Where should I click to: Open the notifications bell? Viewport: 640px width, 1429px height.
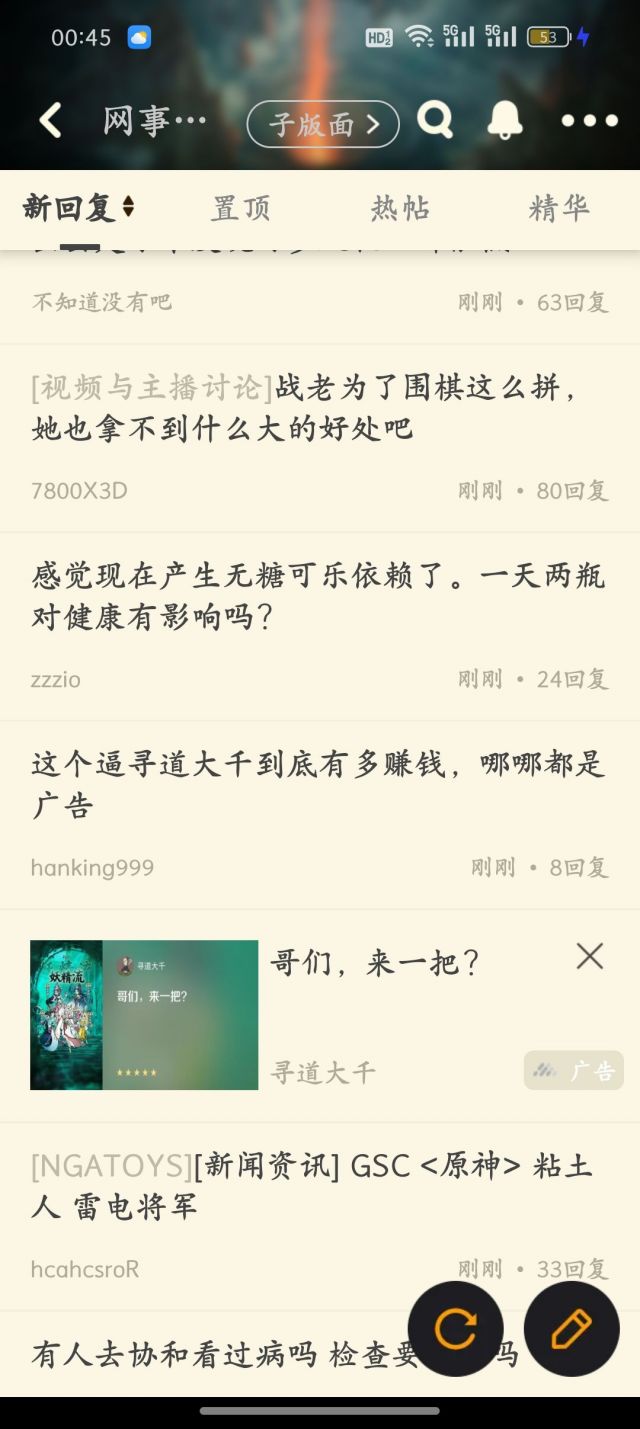tap(505, 121)
